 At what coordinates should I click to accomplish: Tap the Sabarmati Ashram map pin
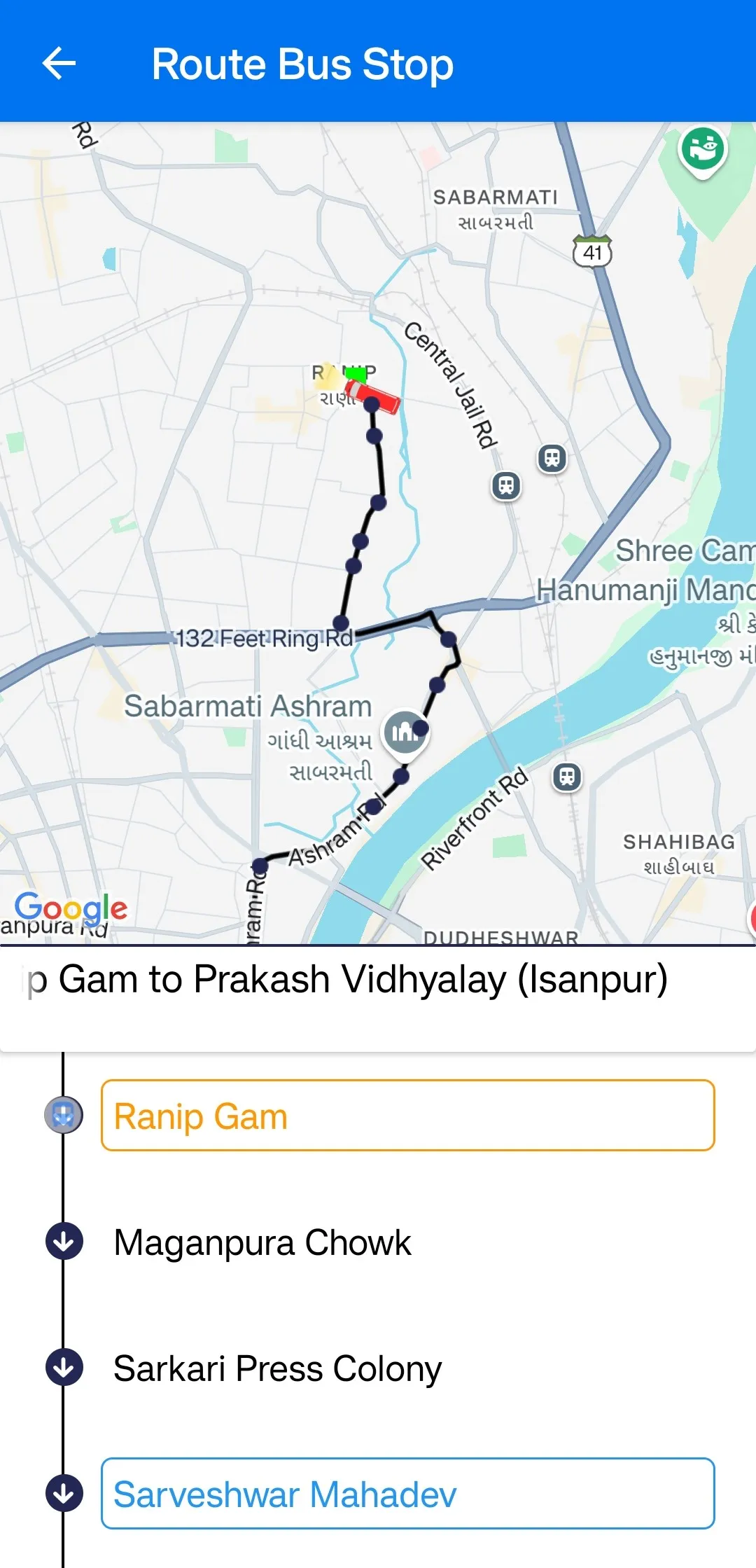point(404,732)
